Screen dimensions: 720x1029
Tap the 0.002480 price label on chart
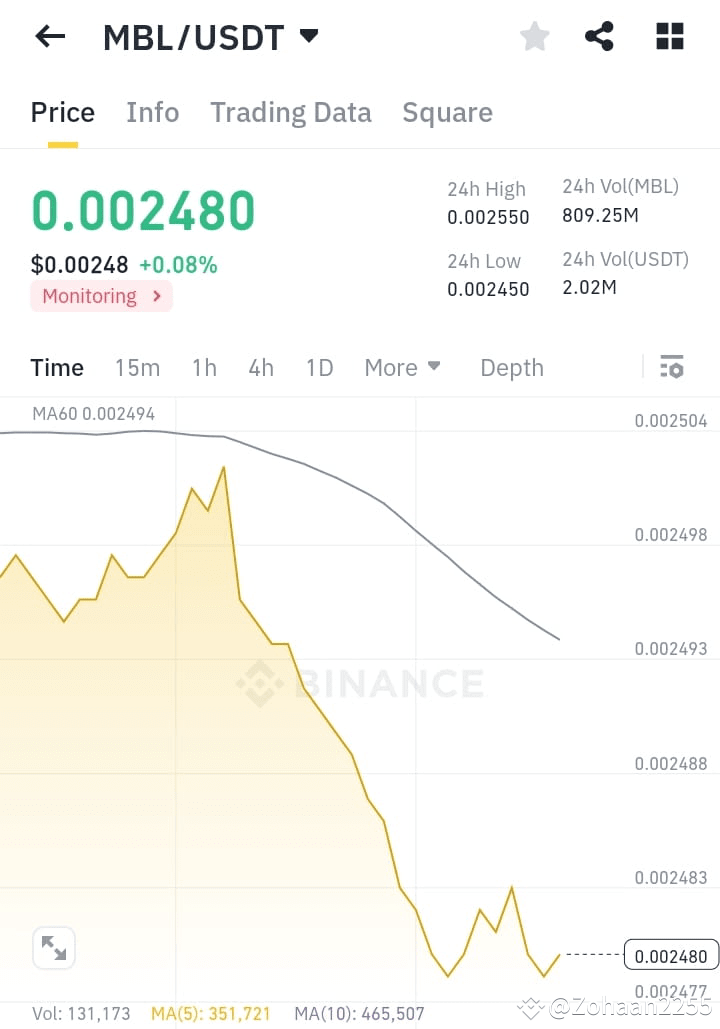click(x=670, y=955)
